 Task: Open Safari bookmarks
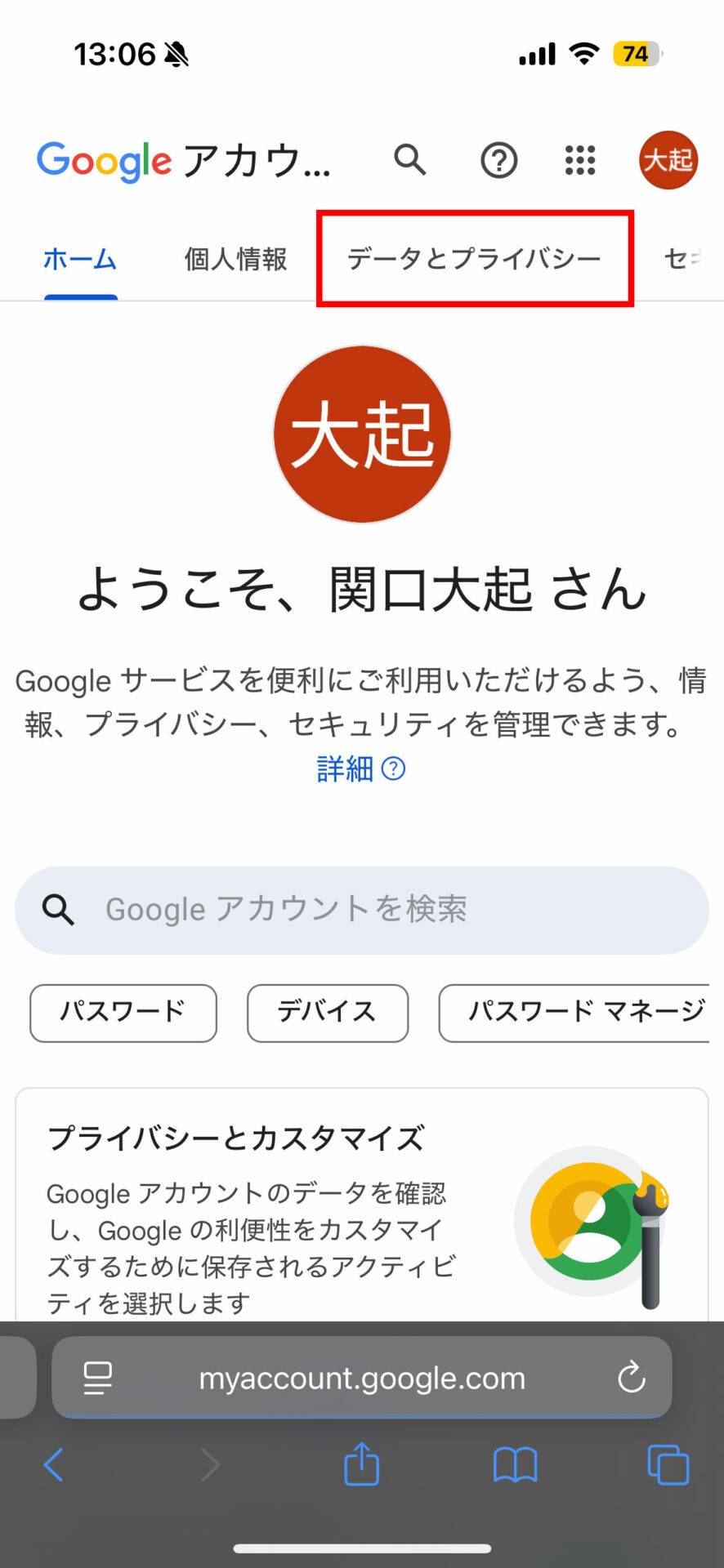click(x=515, y=1465)
